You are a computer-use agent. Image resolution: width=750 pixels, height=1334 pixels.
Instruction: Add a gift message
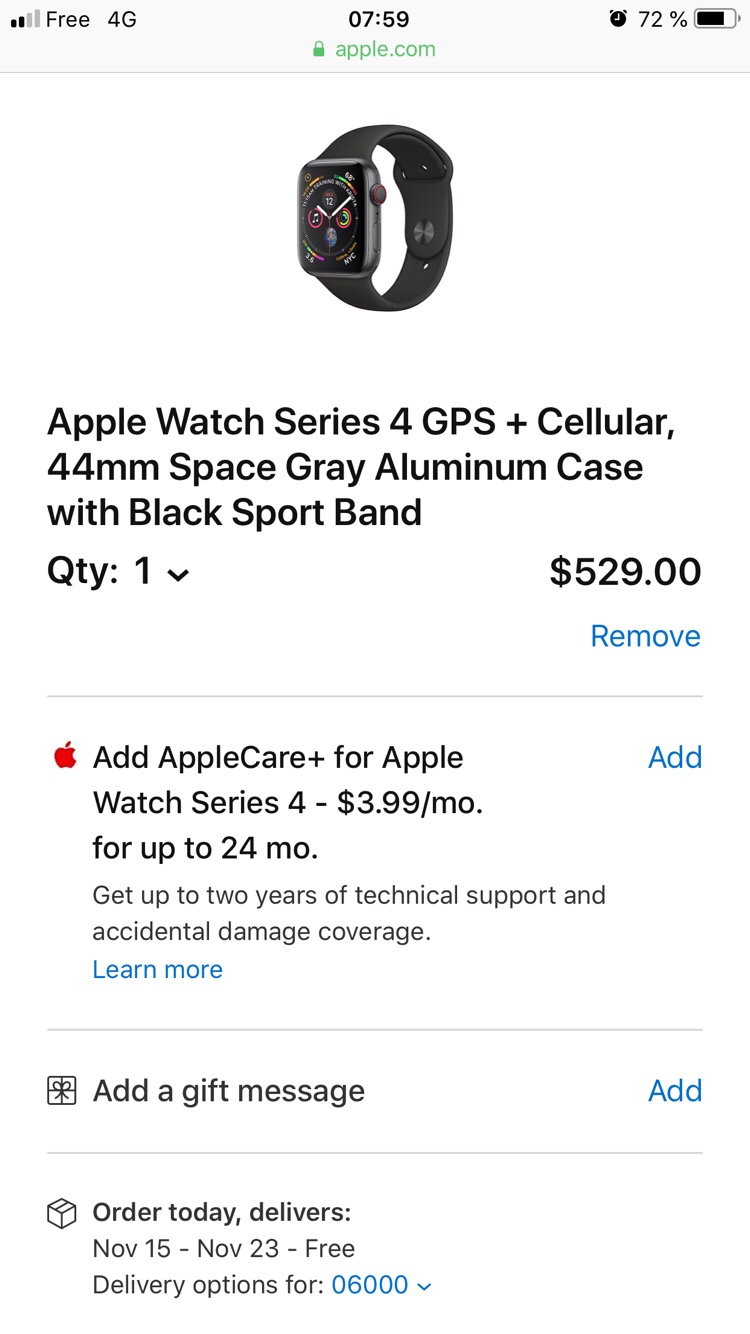[x=675, y=1090]
